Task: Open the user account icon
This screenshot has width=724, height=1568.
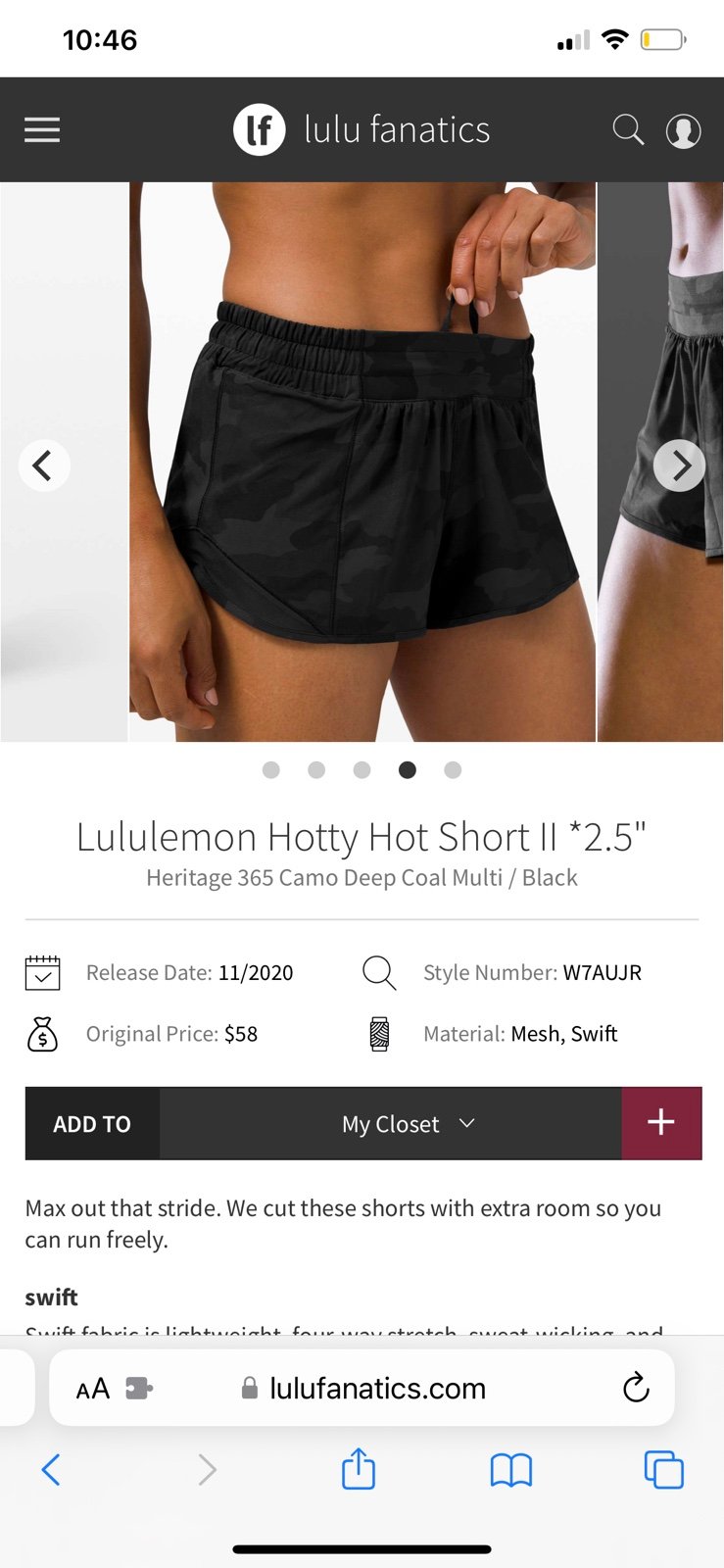Action: pos(683,130)
